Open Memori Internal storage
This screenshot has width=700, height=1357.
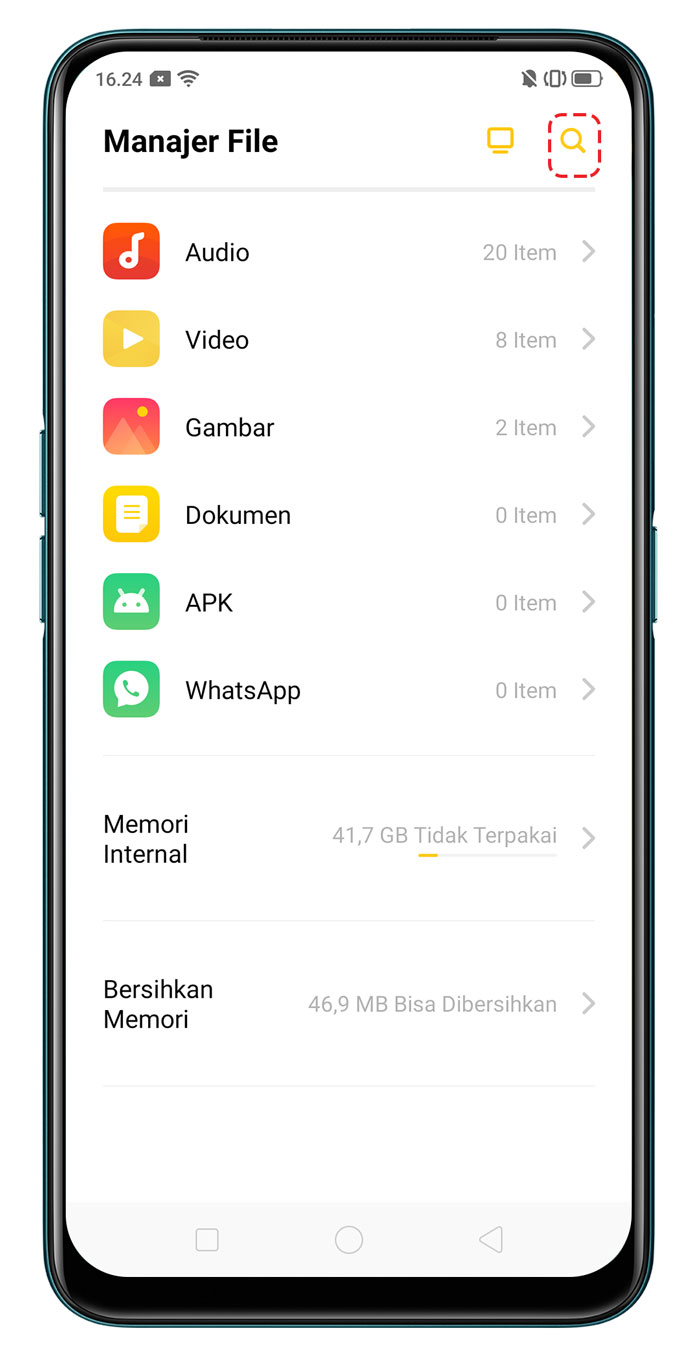coord(348,839)
